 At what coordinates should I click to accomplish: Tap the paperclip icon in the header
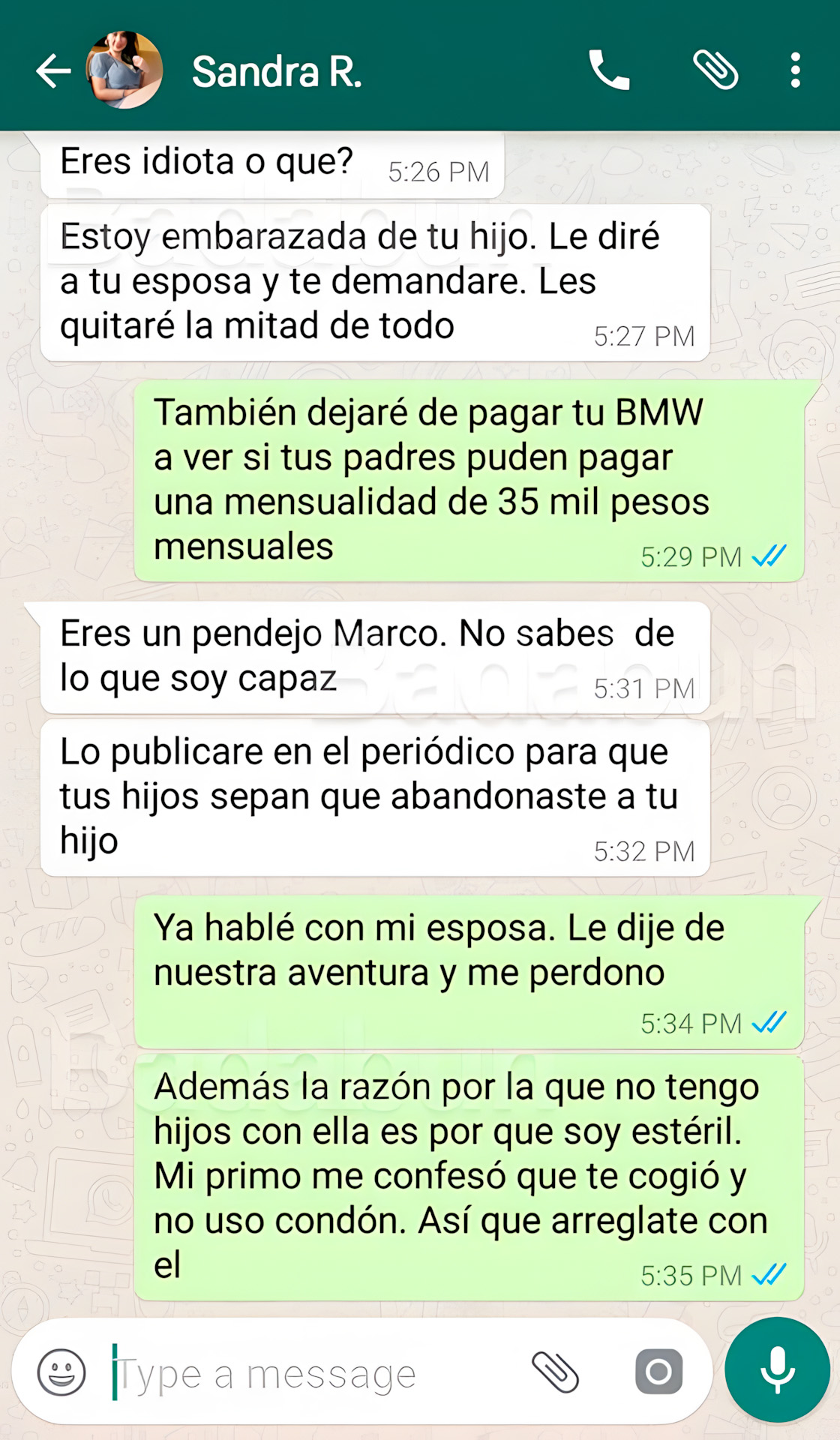[x=715, y=70]
